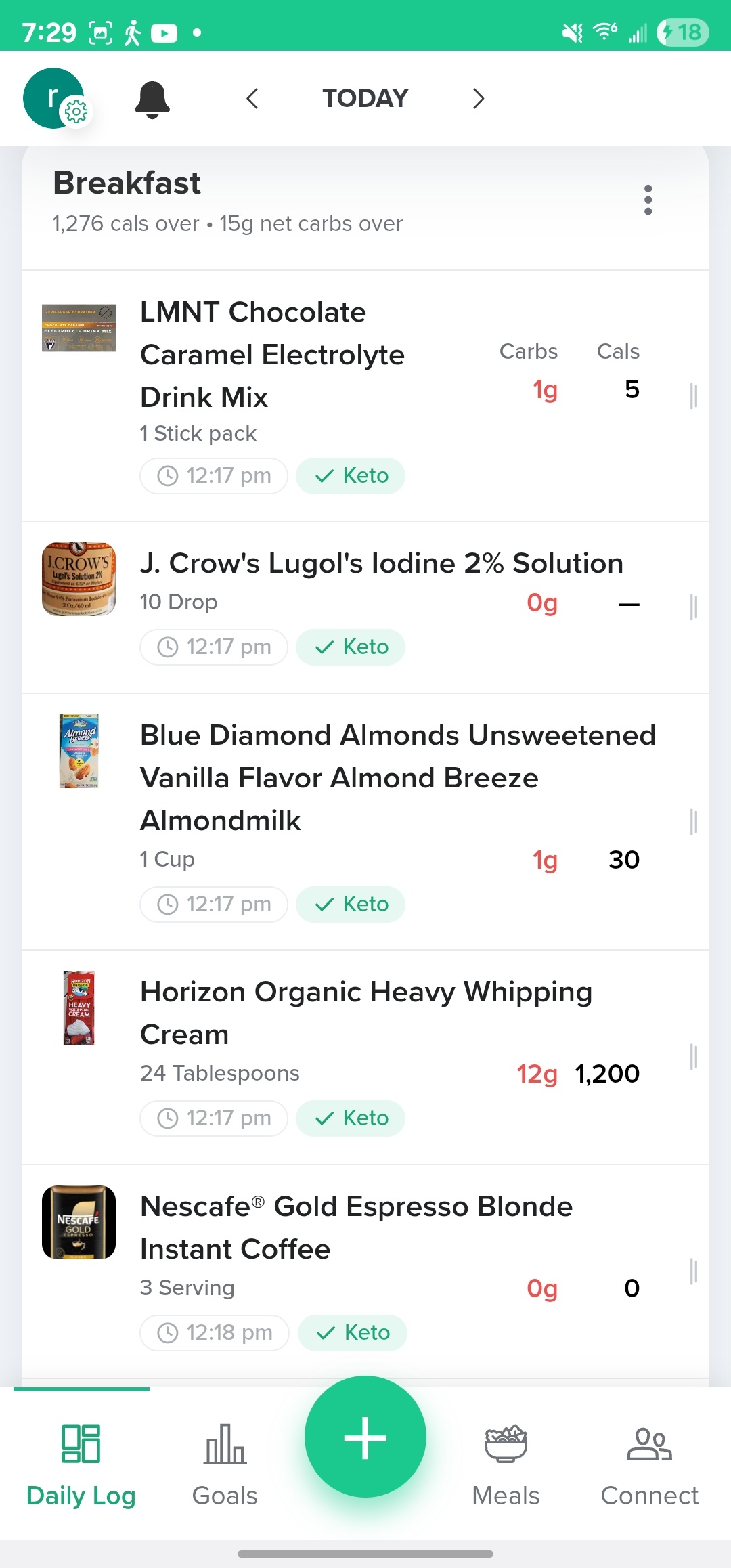Open the notifications bell
Screen dimensions: 731x1568
152,99
